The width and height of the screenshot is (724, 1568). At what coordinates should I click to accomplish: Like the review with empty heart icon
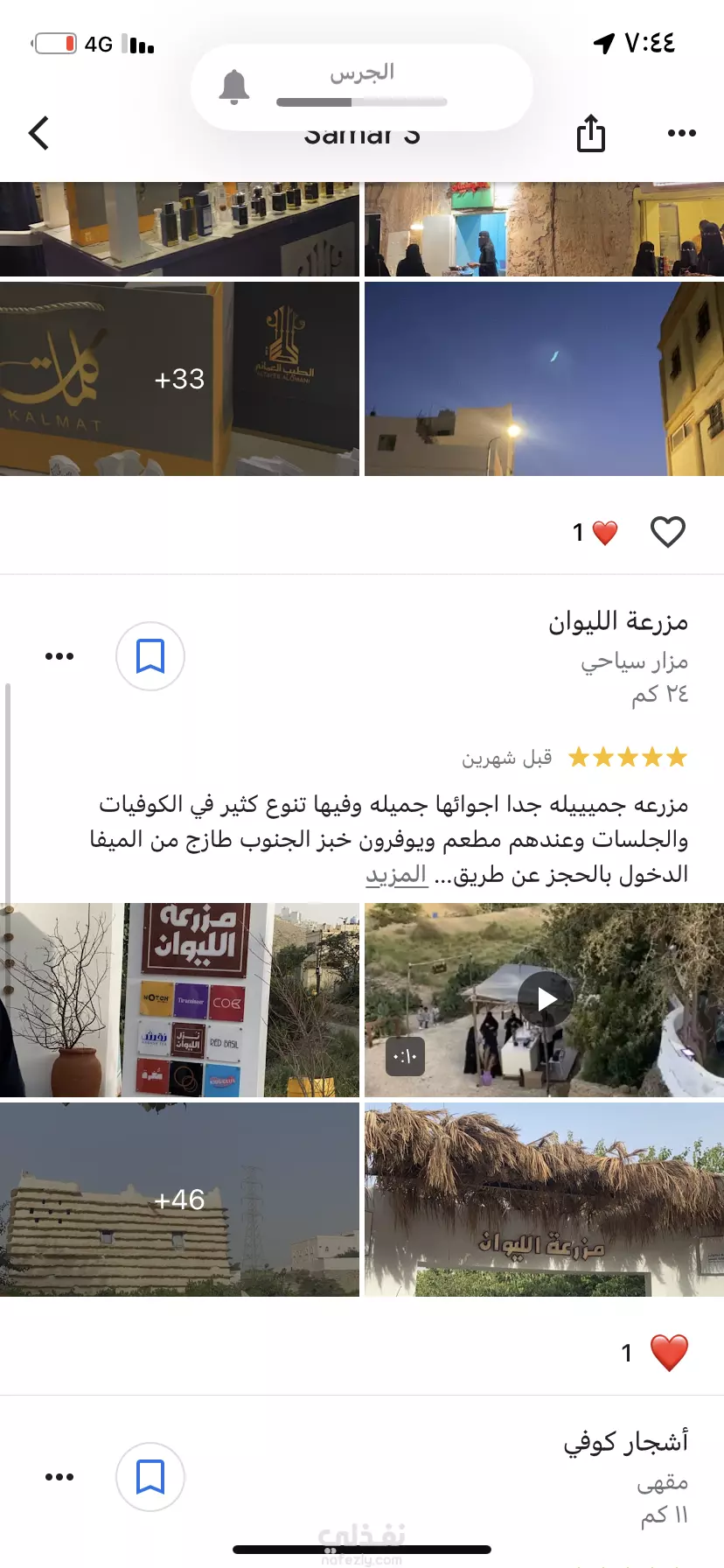[668, 532]
